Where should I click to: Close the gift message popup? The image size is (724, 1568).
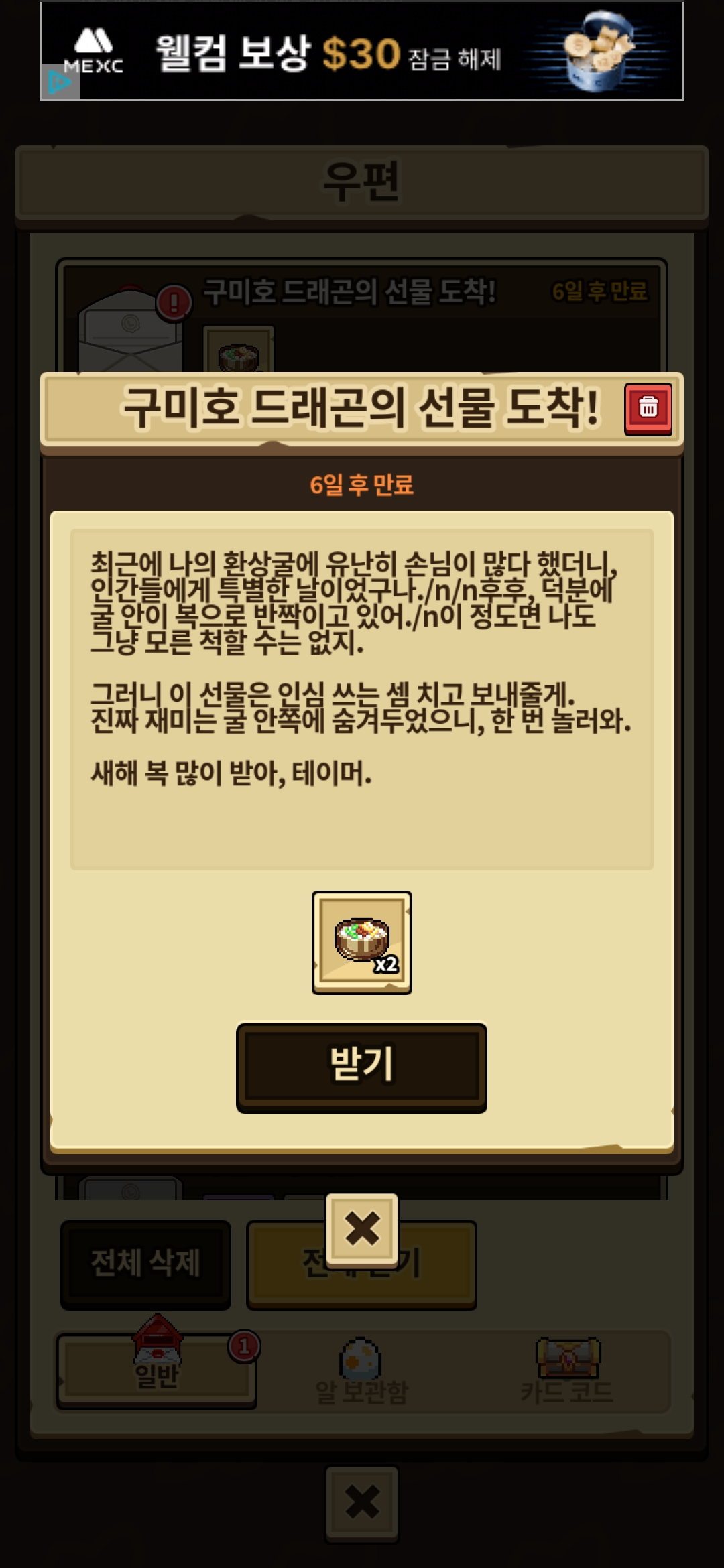(x=362, y=1228)
